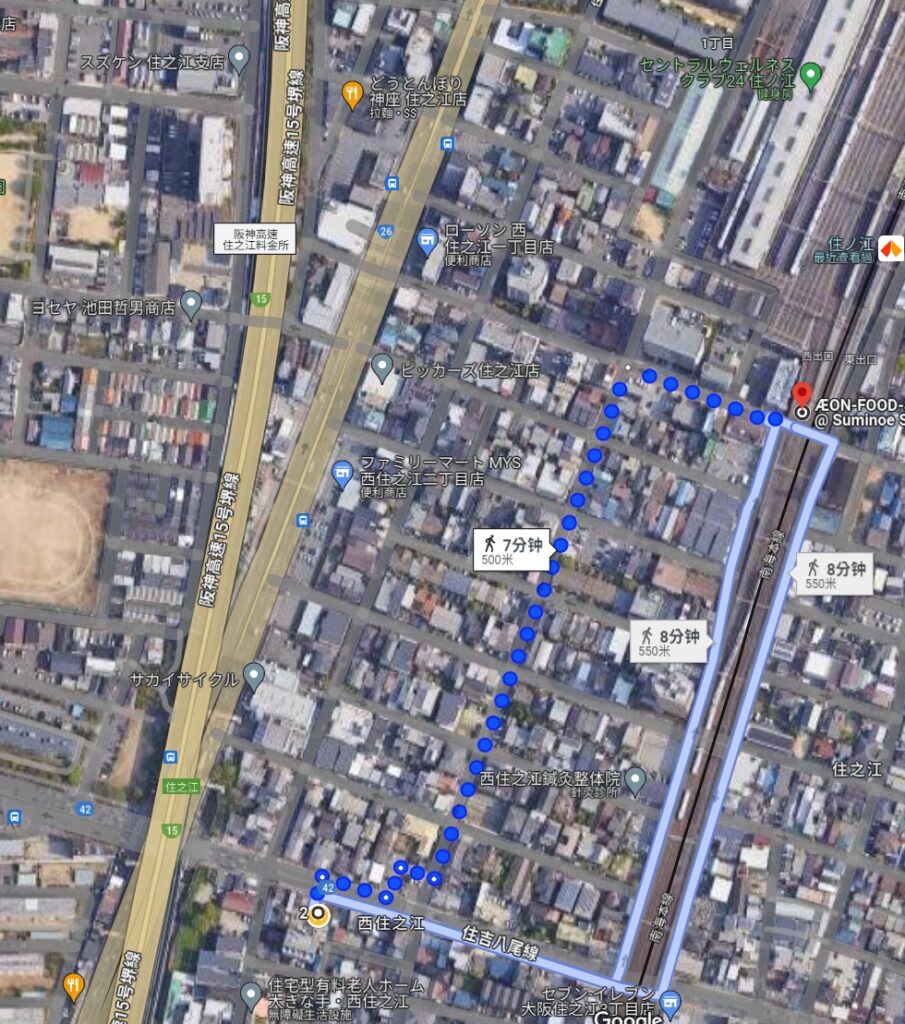905x1024 pixels.
Task: Open ファミリーマート MYS 西住之江二丁目店 pin
Action: 343,471
